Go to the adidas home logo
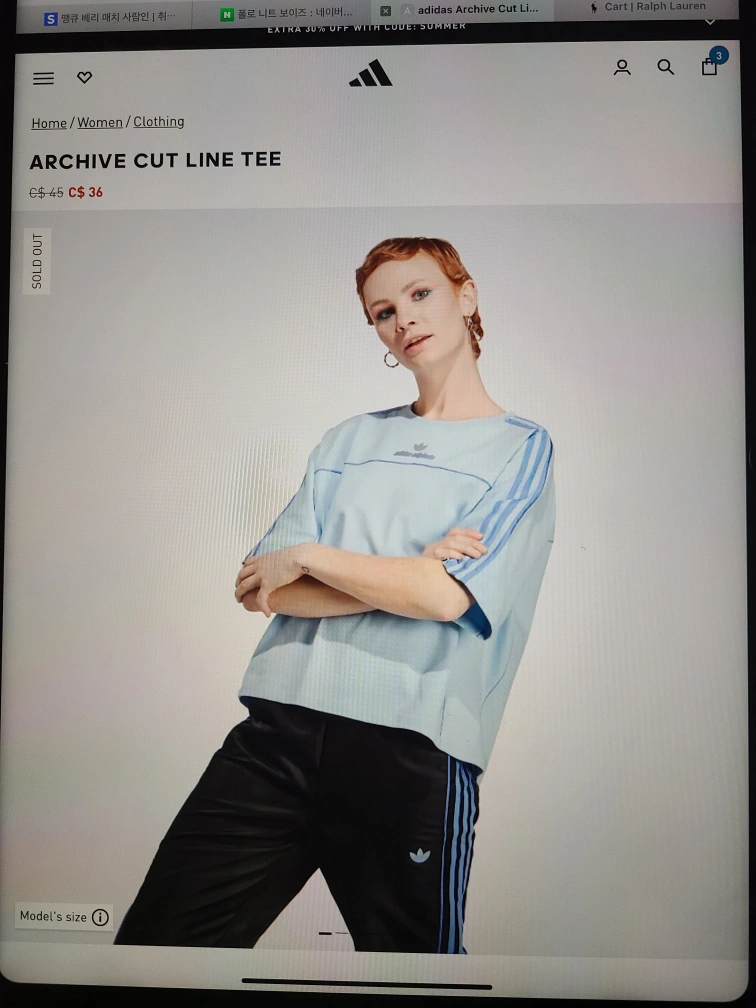This screenshot has width=756, height=1008. [370, 74]
